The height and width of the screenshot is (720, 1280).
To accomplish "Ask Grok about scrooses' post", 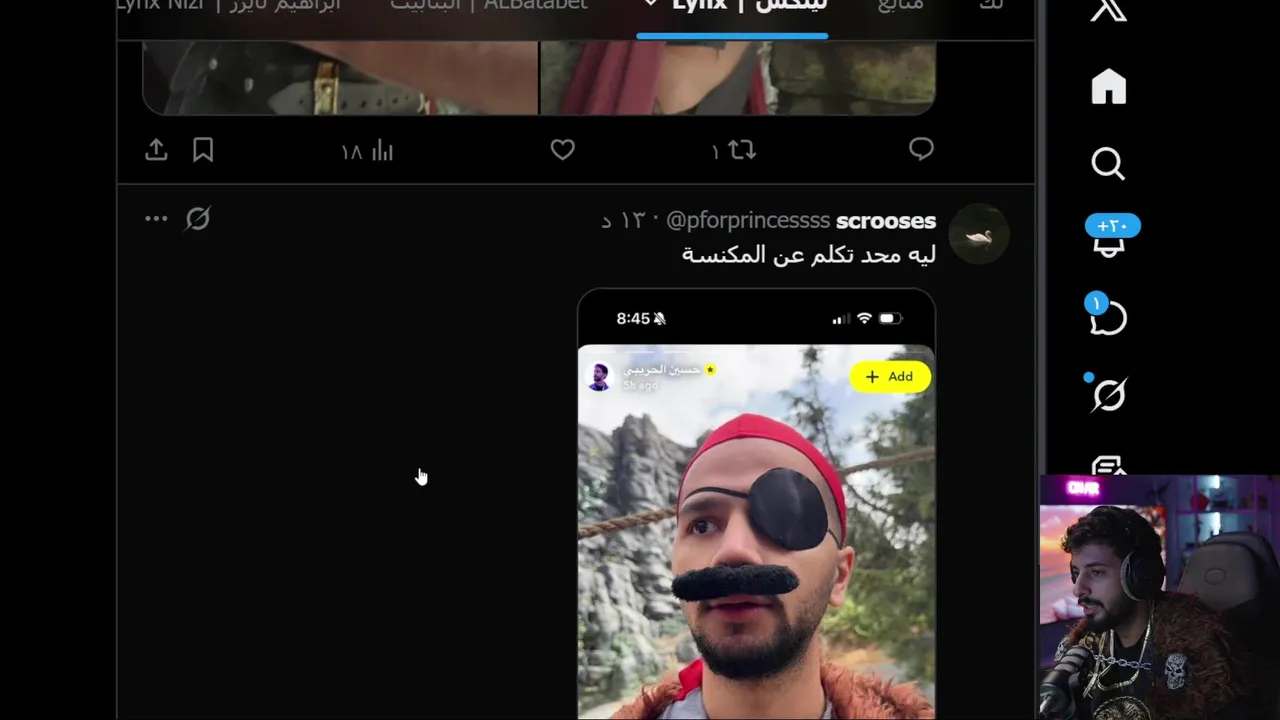I will click(x=198, y=218).
